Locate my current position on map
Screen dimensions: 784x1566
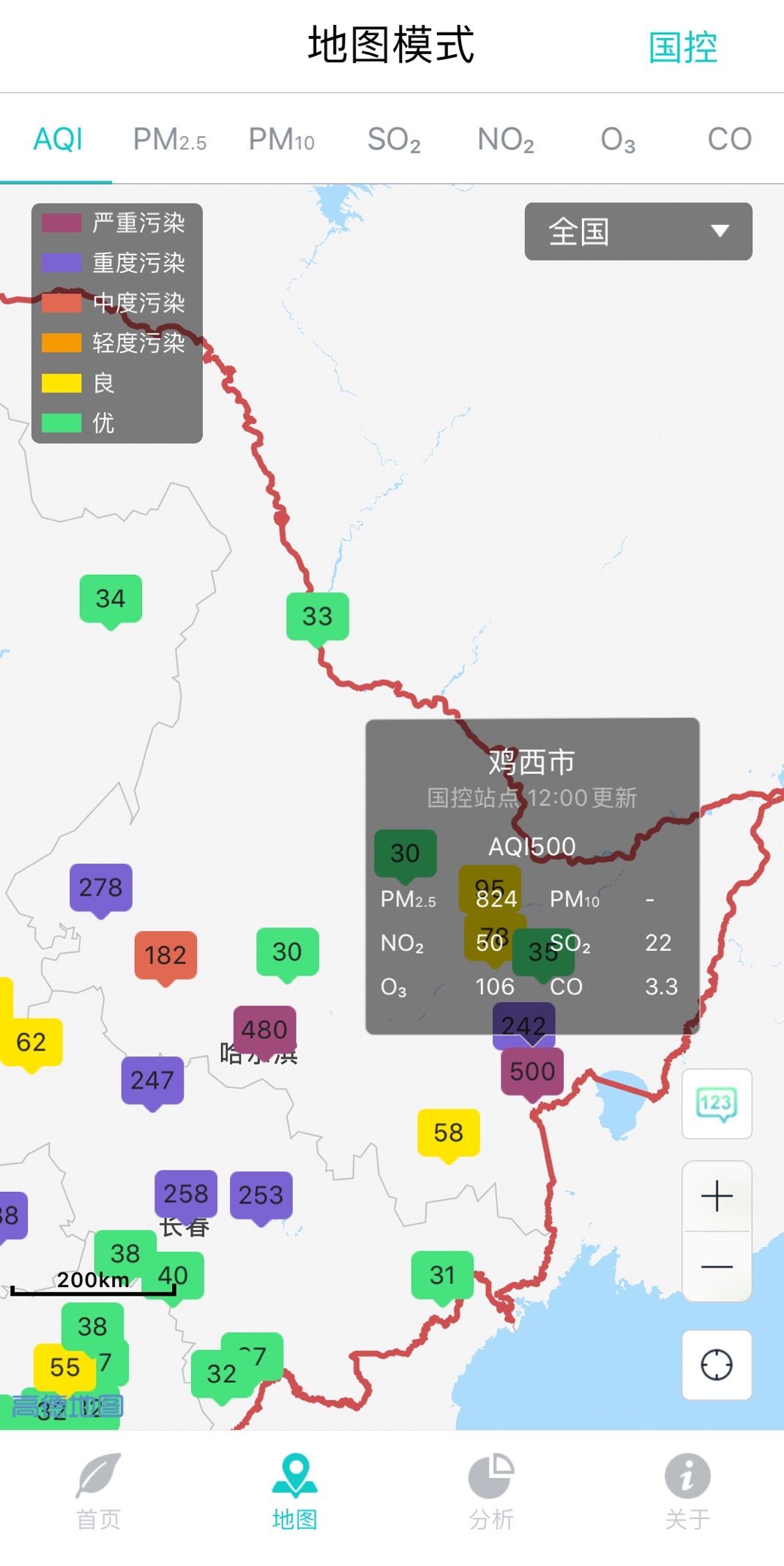pos(717,1365)
